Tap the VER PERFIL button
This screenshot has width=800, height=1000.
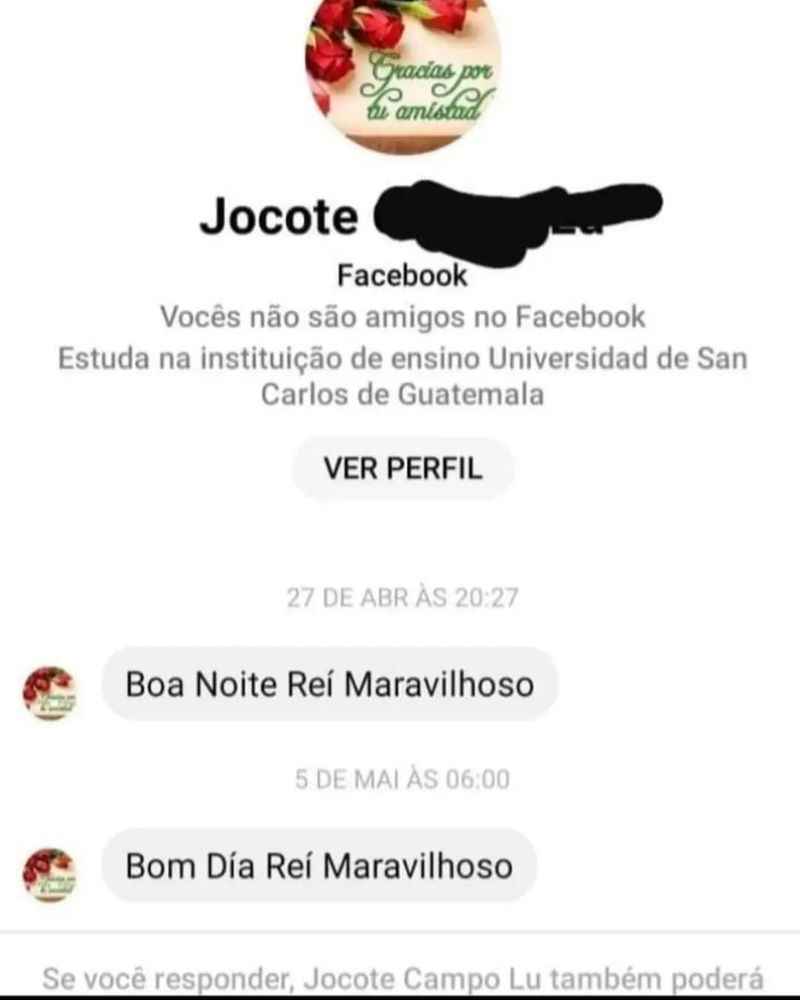click(x=402, y=468)
